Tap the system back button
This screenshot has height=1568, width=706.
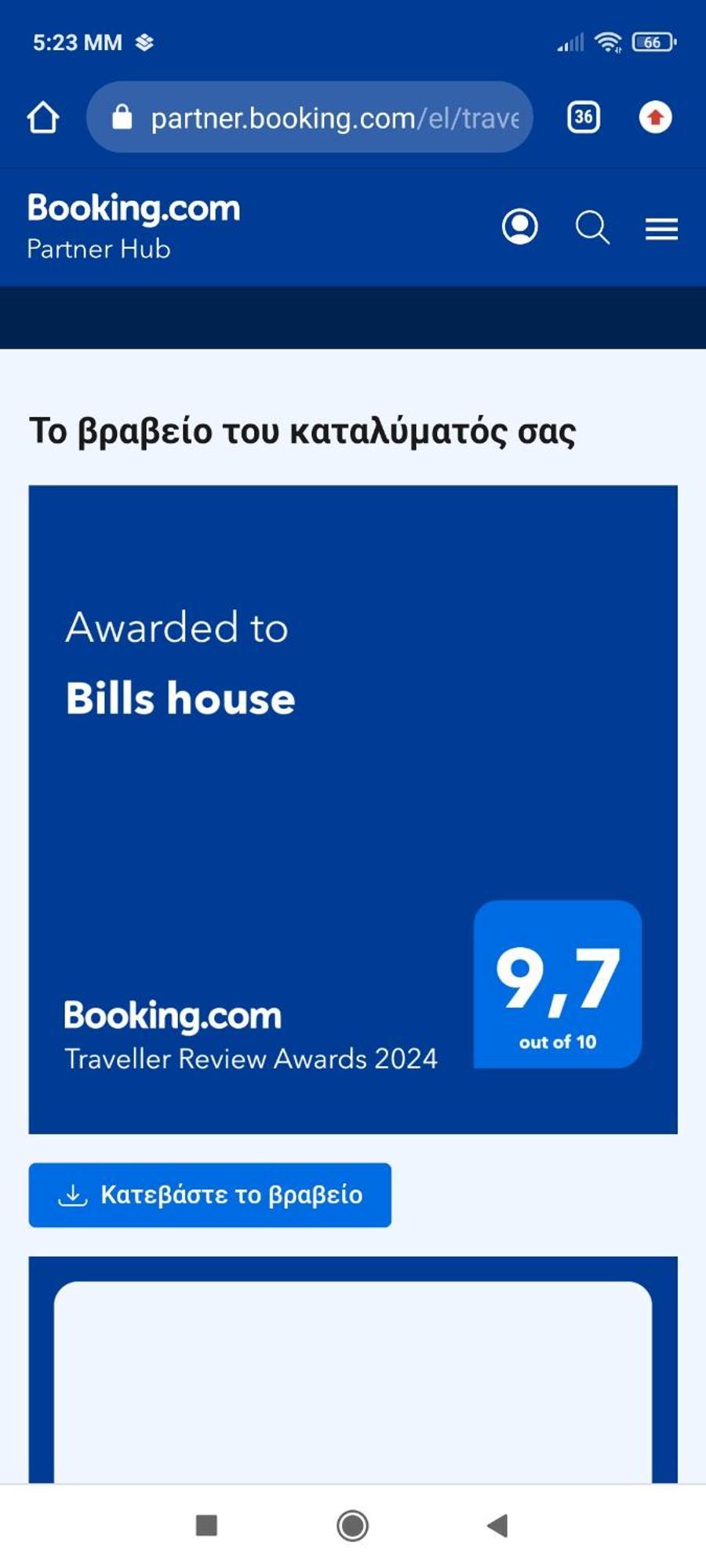497,1526
